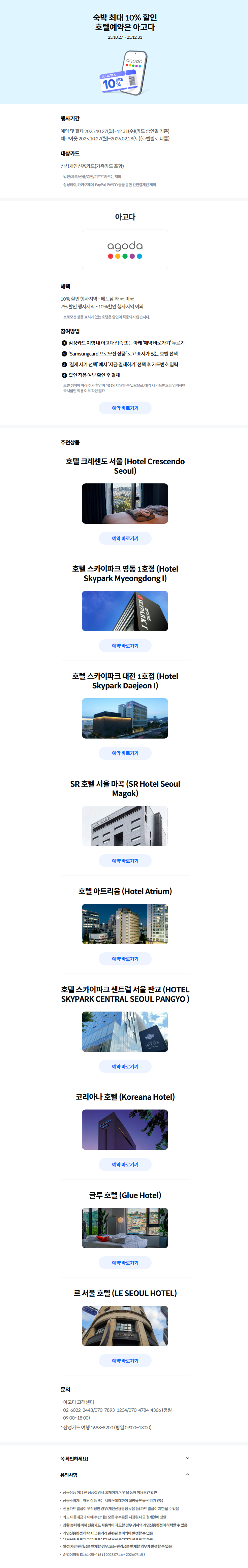The width and height of the screenshot is (248, 1568).
Task: Open the booking for Hotel Skypark Central Seoul Pangyo
Action: 125,1066
